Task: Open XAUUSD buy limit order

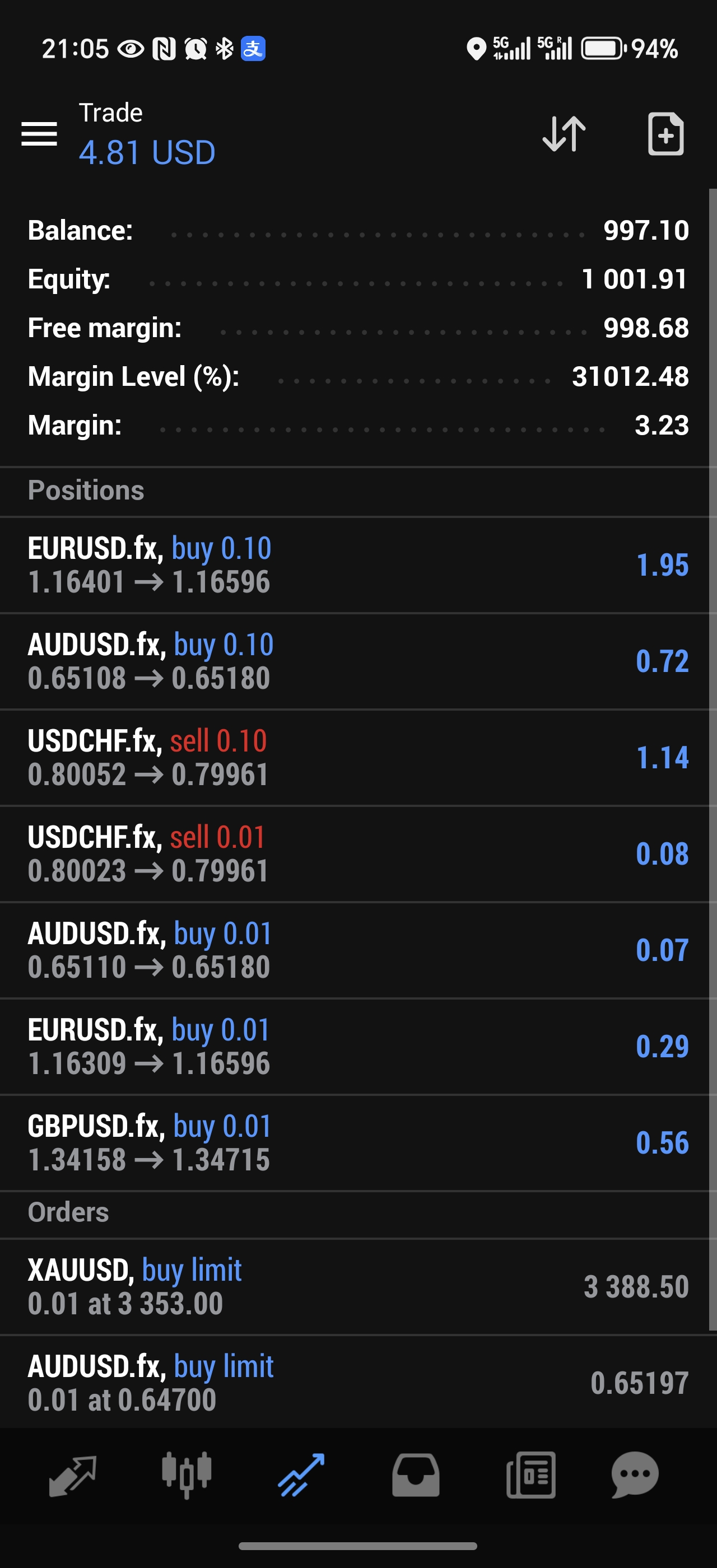Action: pyautogui.click(x=358, y=1286)
